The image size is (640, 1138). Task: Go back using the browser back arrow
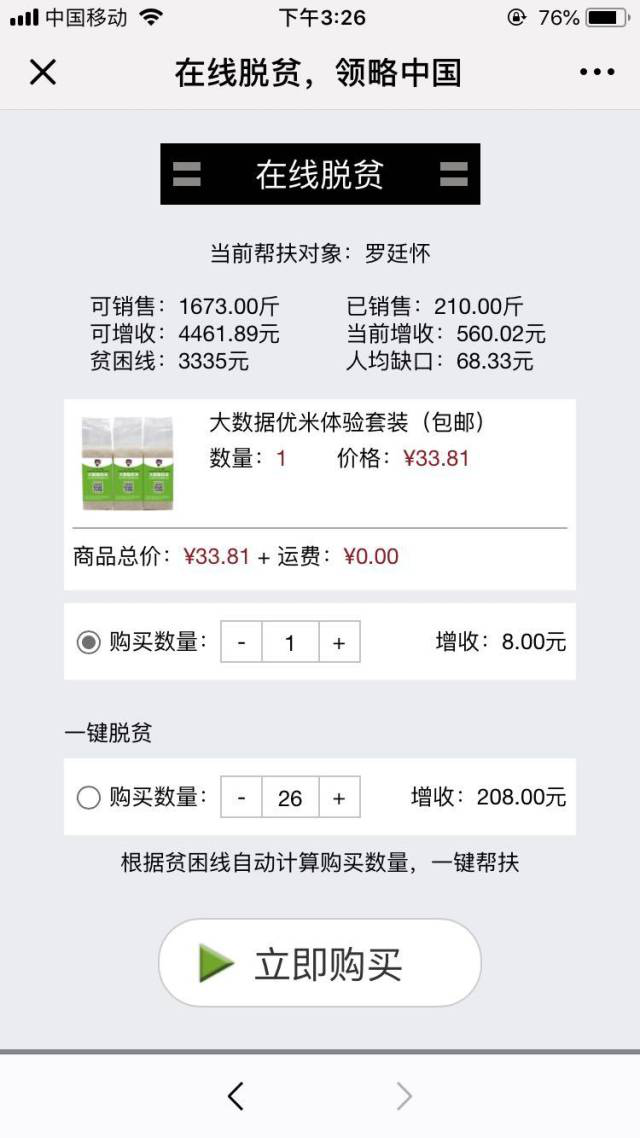coord(236,1097)
